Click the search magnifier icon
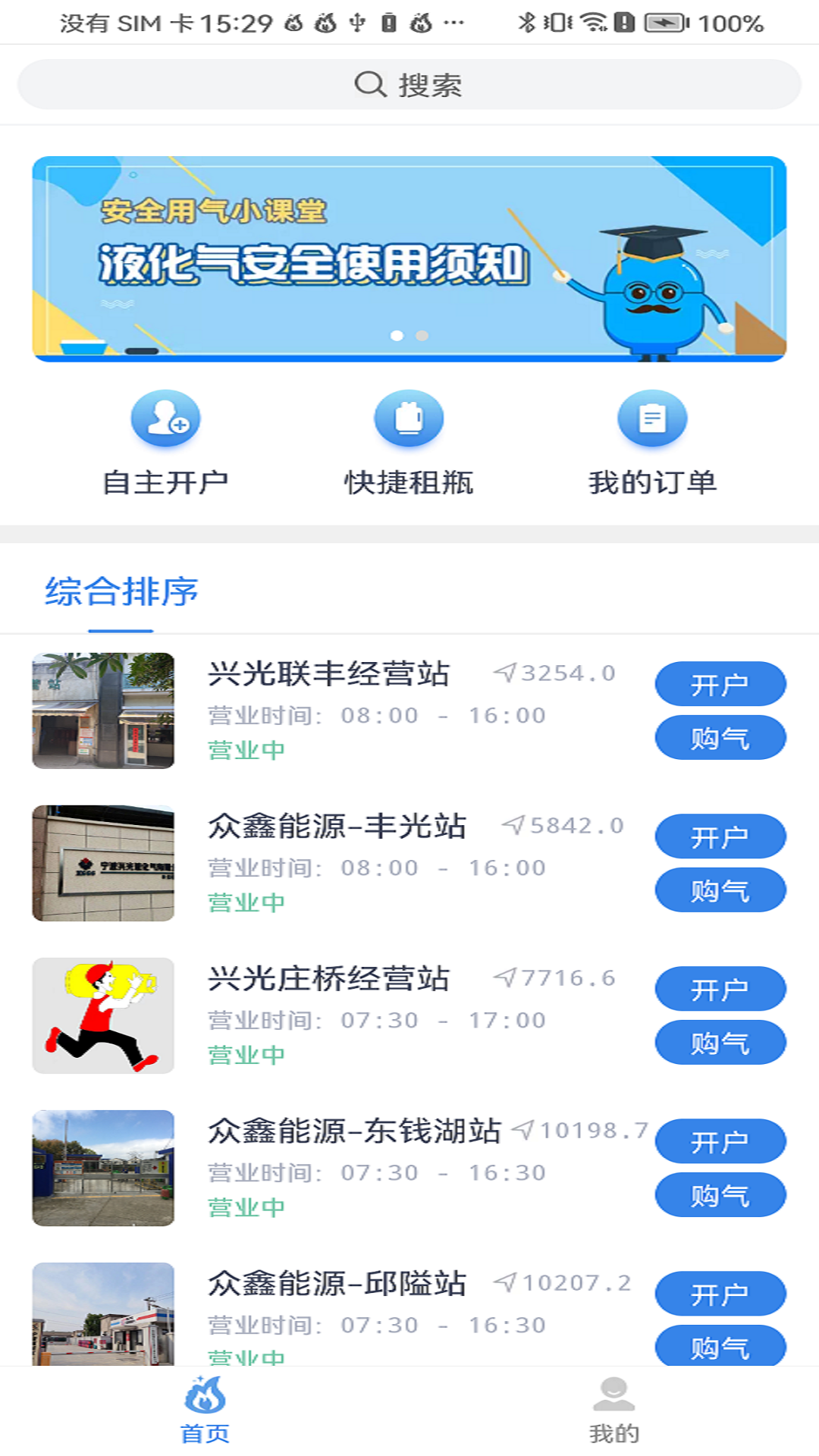Image resolution: width=819 pixels, height=1456 pixels. (x=369, y=85)
